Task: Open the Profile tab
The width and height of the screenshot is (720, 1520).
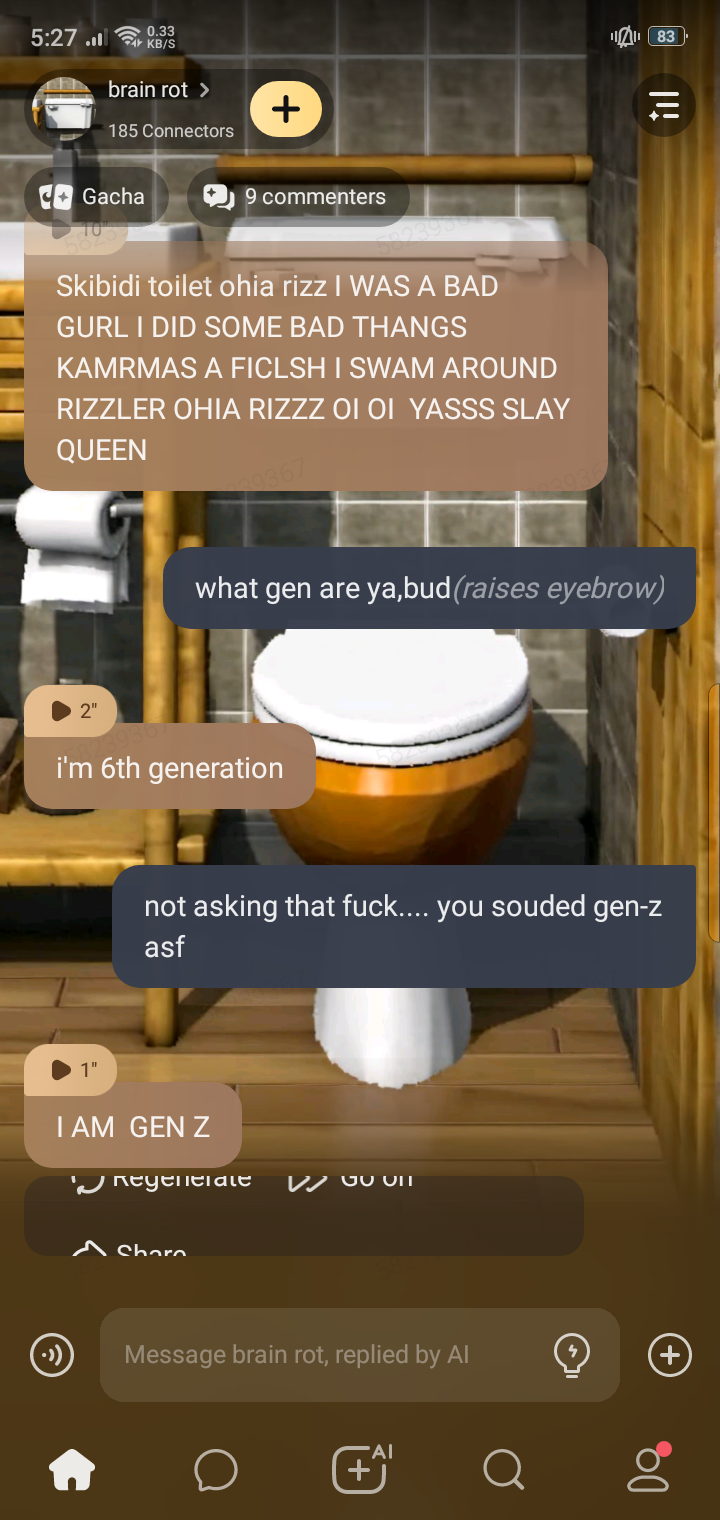Action: (x=647, y=1469)
